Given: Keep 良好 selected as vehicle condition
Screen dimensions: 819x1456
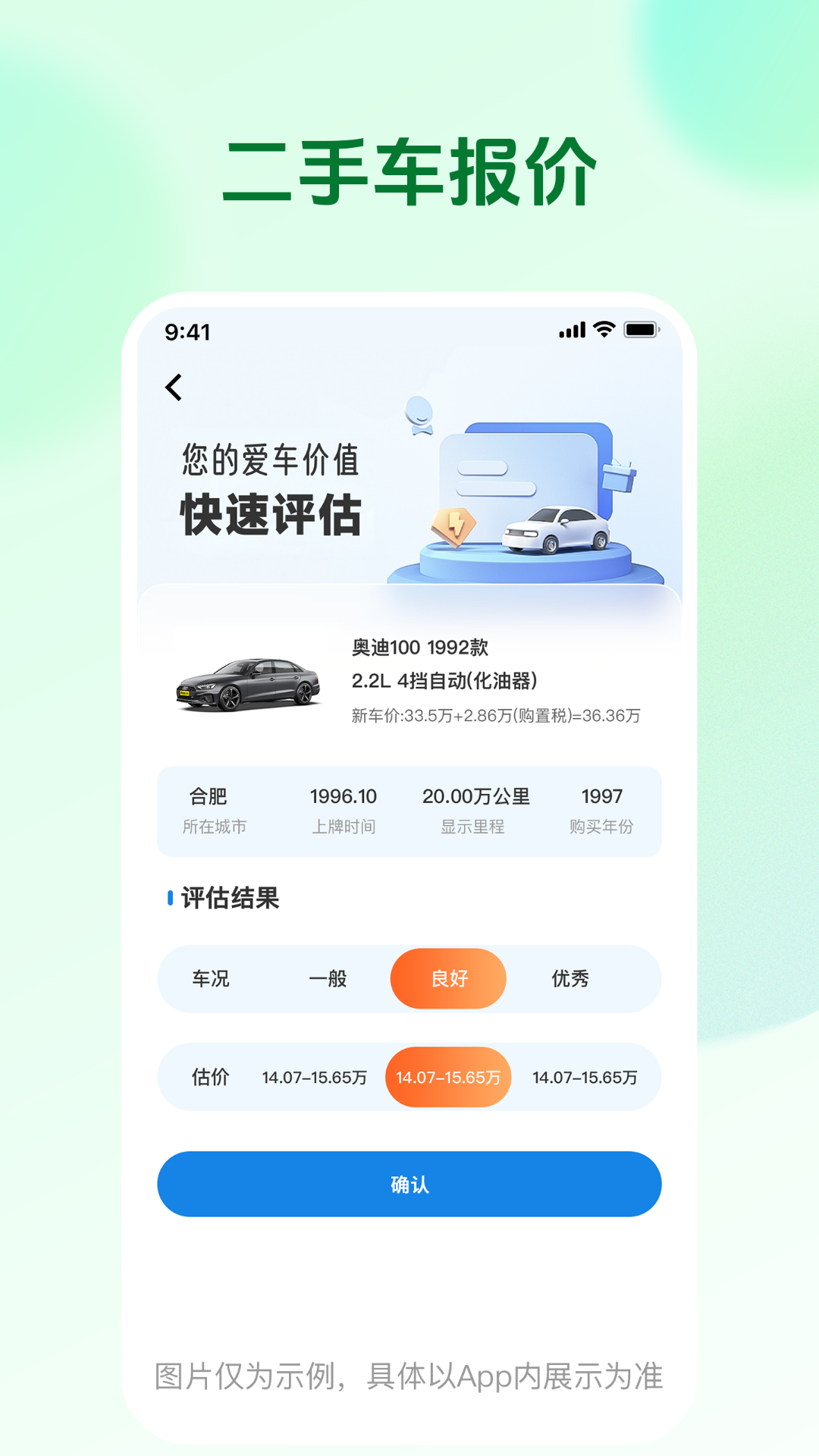Looking at the screenshot, I should pos(447,979).
